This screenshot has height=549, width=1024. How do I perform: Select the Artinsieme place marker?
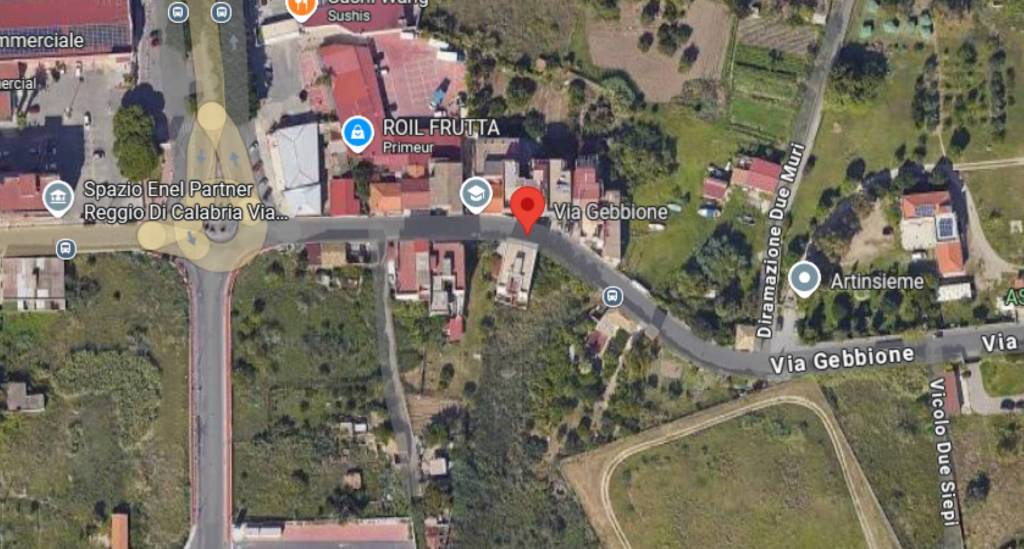click(x=804, y=278)
